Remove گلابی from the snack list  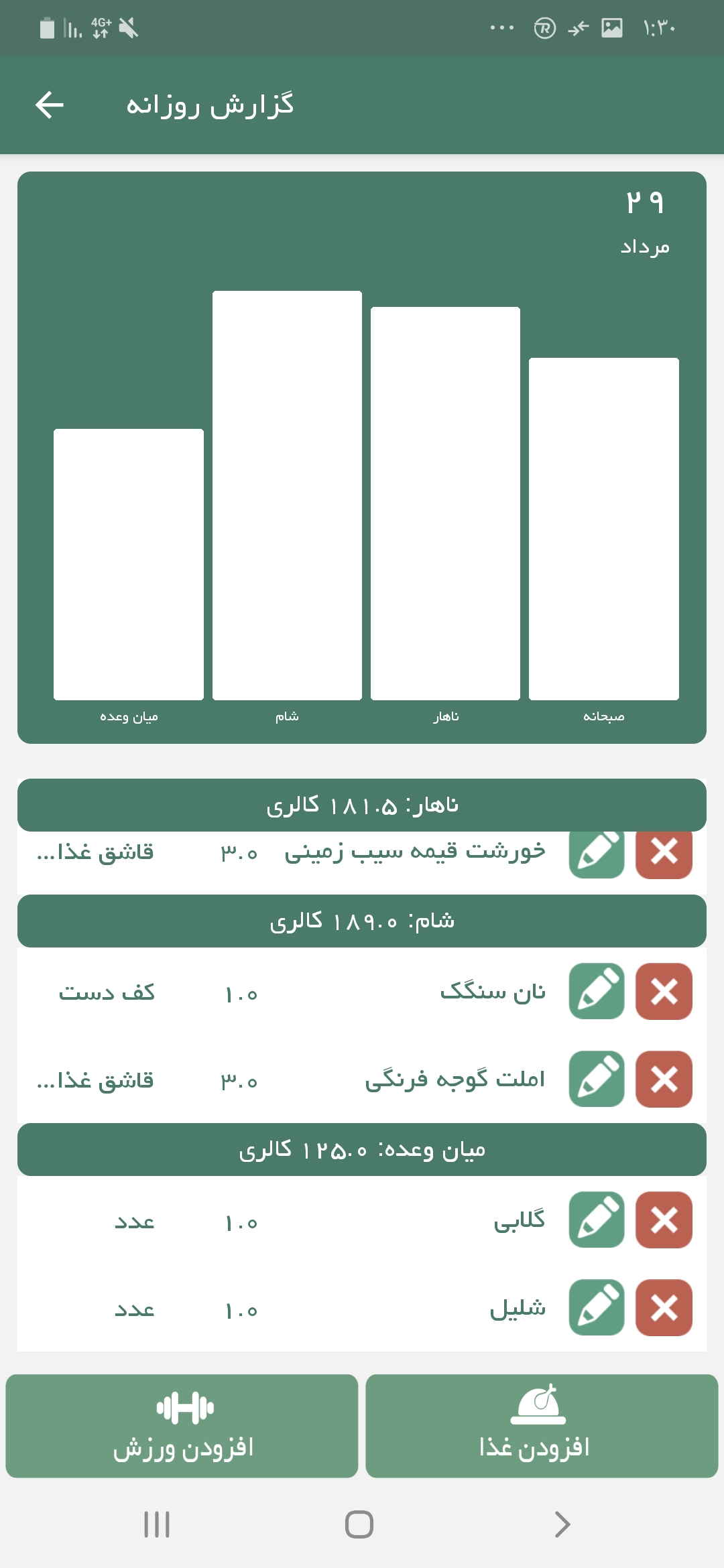(664, 1220)
